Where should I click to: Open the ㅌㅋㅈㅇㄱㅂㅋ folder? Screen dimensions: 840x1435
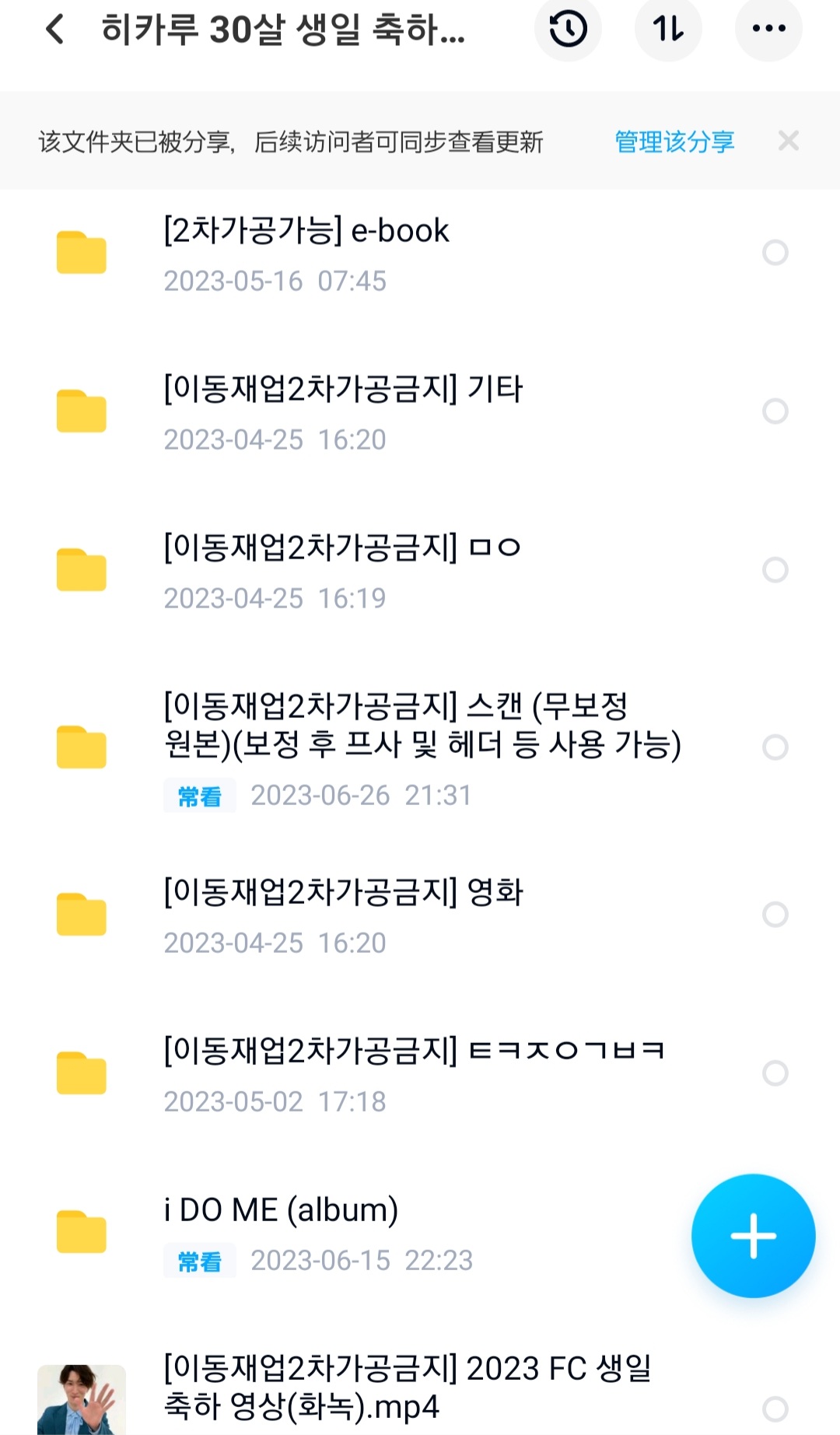point(420,1074)
